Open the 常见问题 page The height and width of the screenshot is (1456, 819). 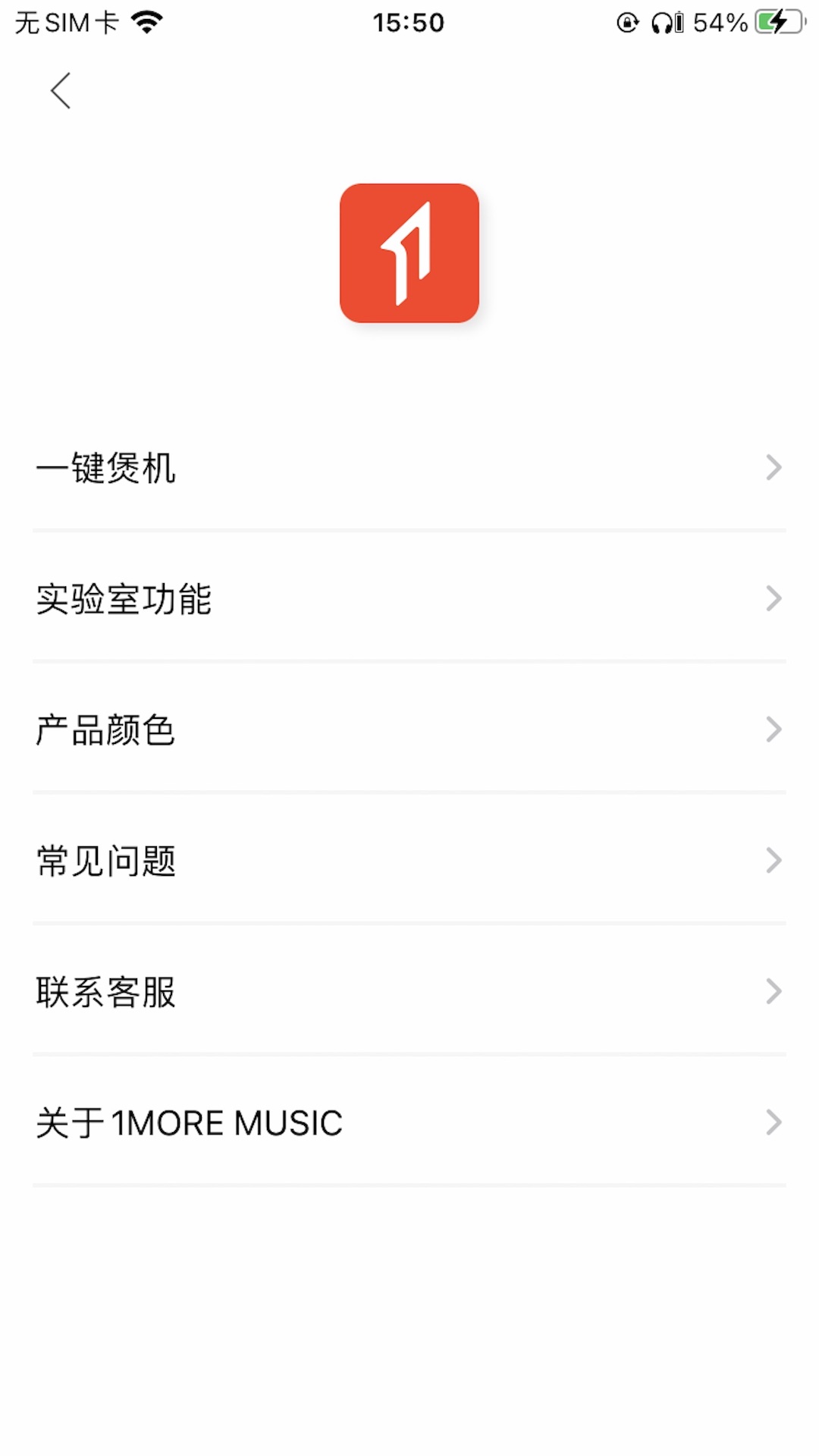(x=409, y=860)
